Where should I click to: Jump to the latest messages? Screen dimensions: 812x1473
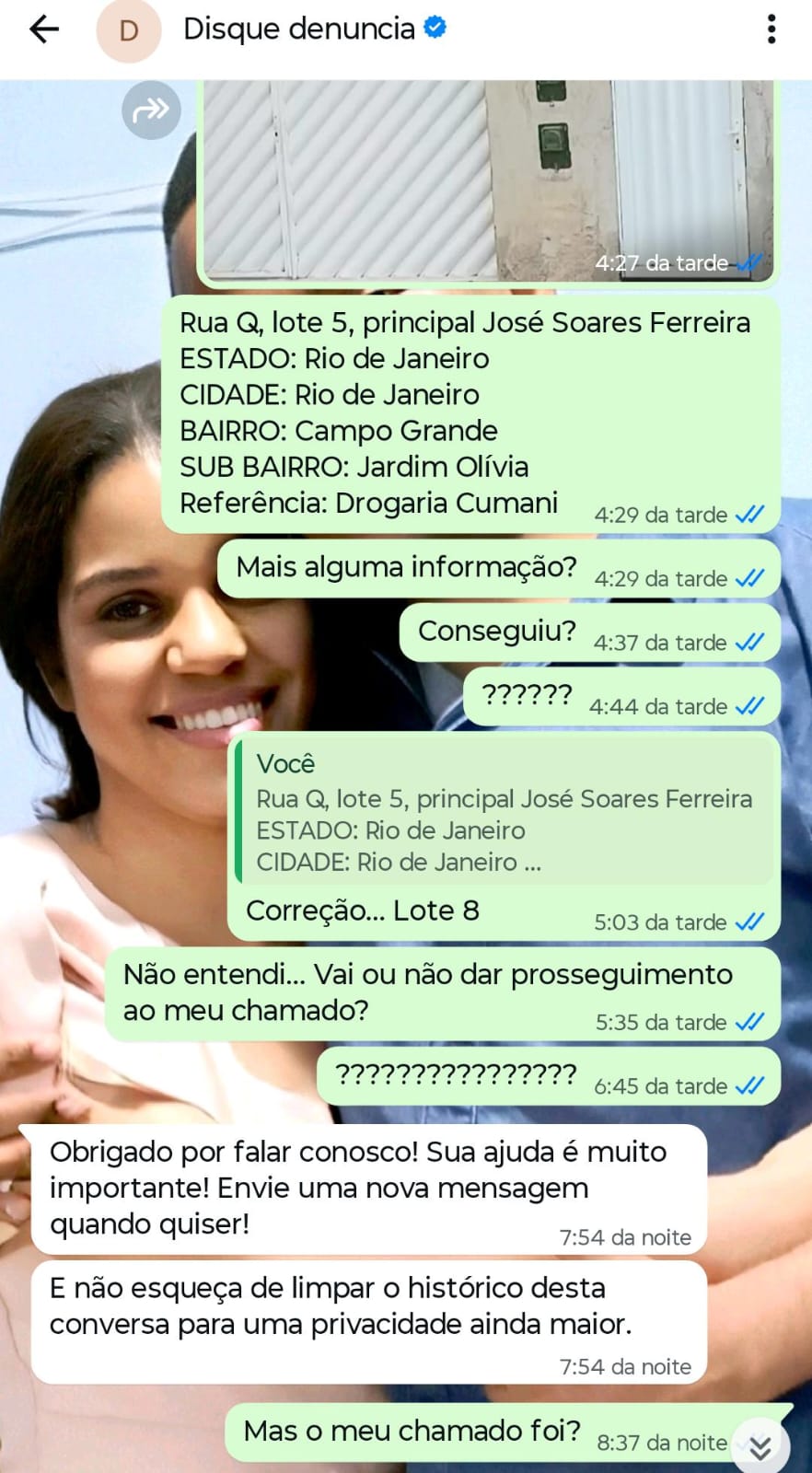click(x=760, y=1447)
